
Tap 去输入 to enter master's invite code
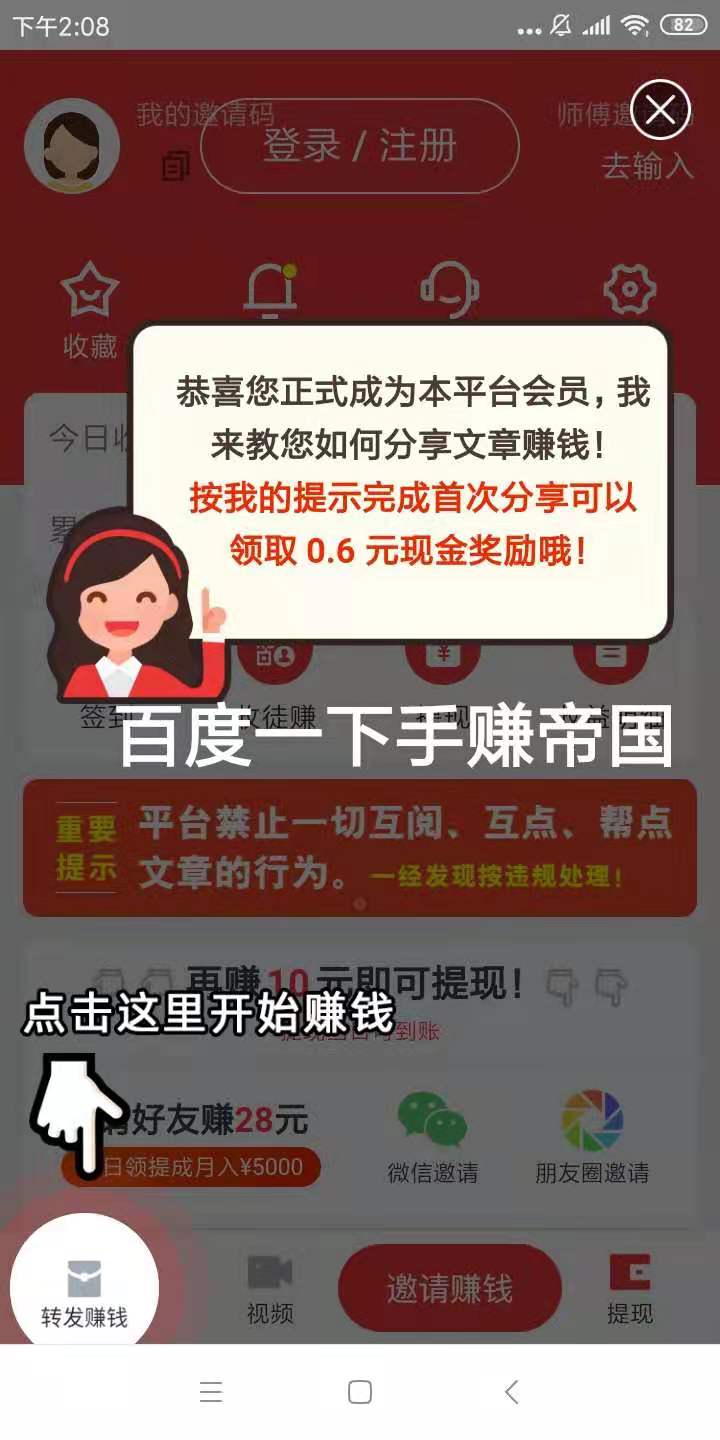647,166
